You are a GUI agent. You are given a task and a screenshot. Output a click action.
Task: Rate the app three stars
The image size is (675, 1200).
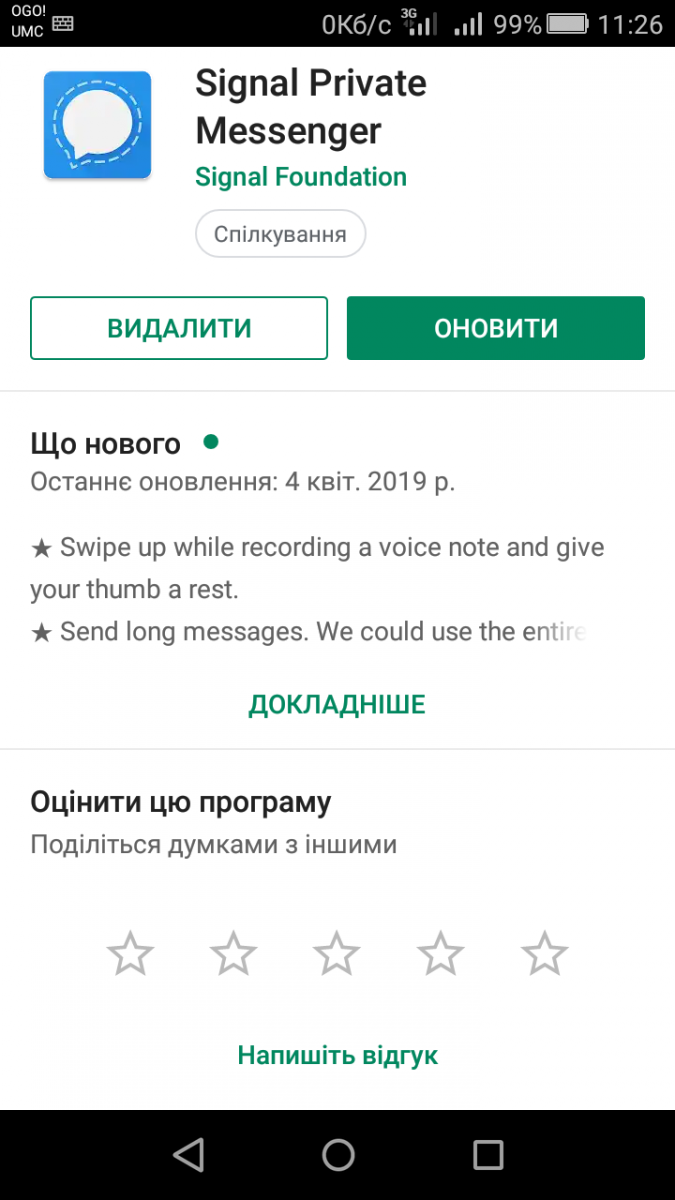(x=337, y=953)
